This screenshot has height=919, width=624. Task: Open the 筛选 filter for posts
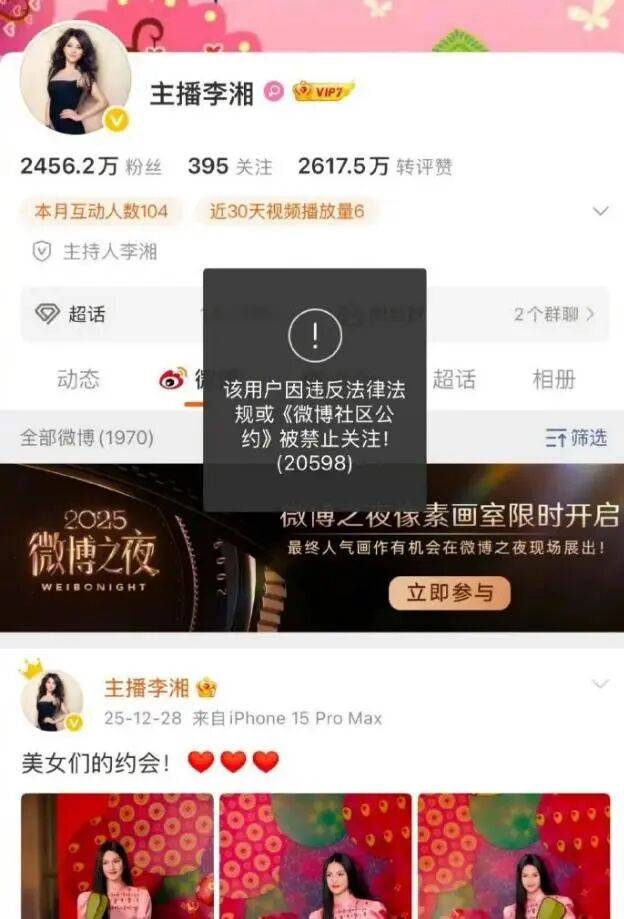coord(576,437)
